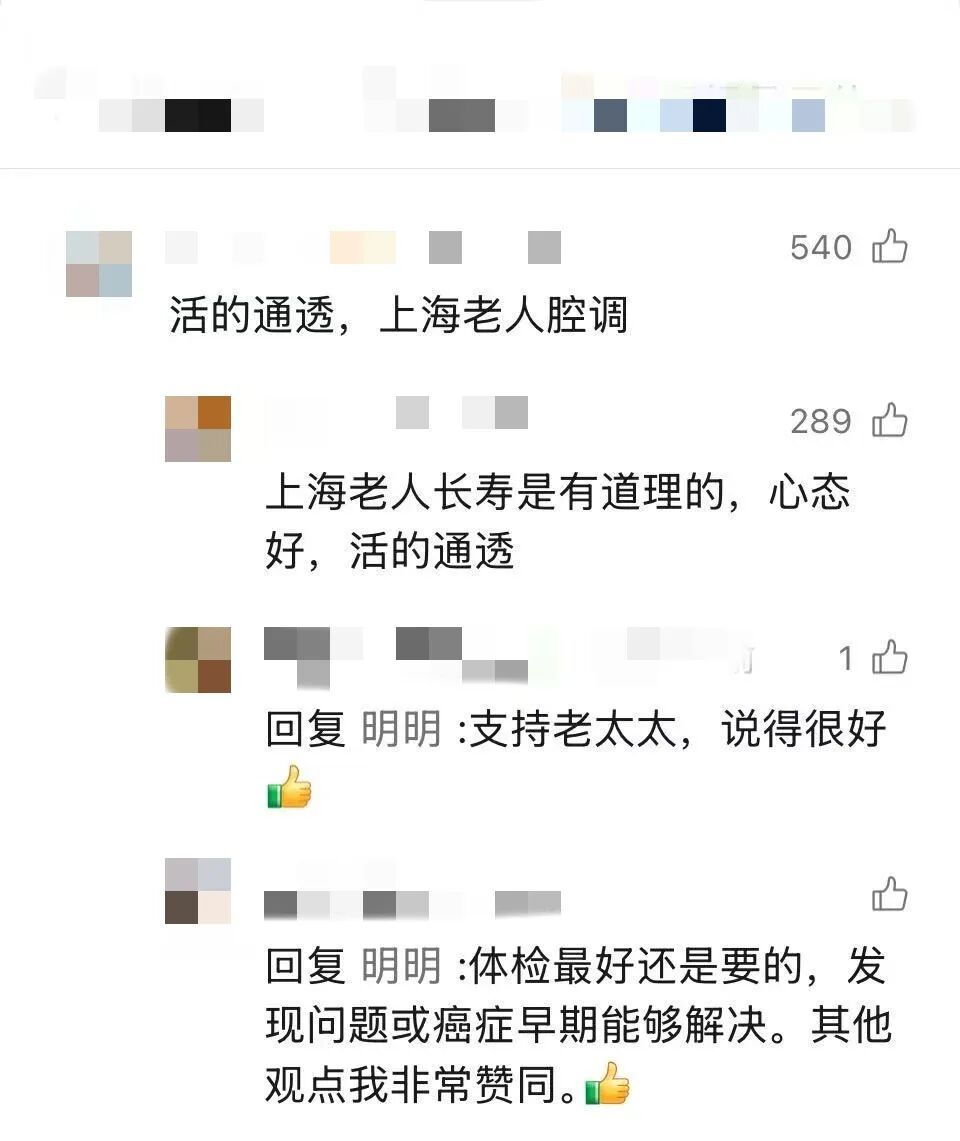The width and height of the screenshot is (960, 1141).
Task: Open avatar of 活的通透 commenter
Action: pyautogui.click(x=99, y=264)
